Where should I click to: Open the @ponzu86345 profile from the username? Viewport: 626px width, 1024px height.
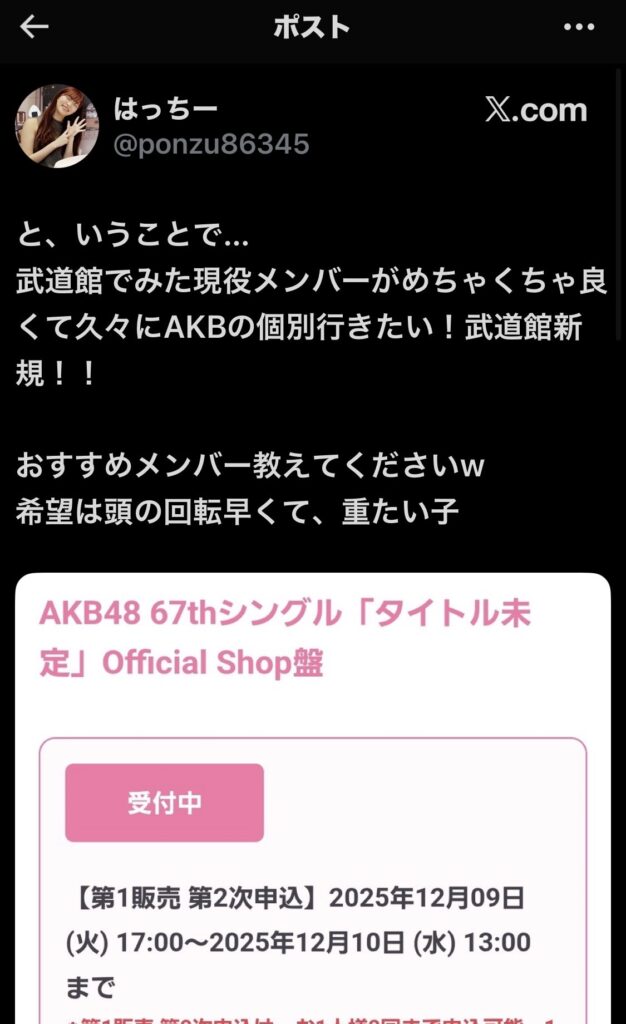(211, 145)
